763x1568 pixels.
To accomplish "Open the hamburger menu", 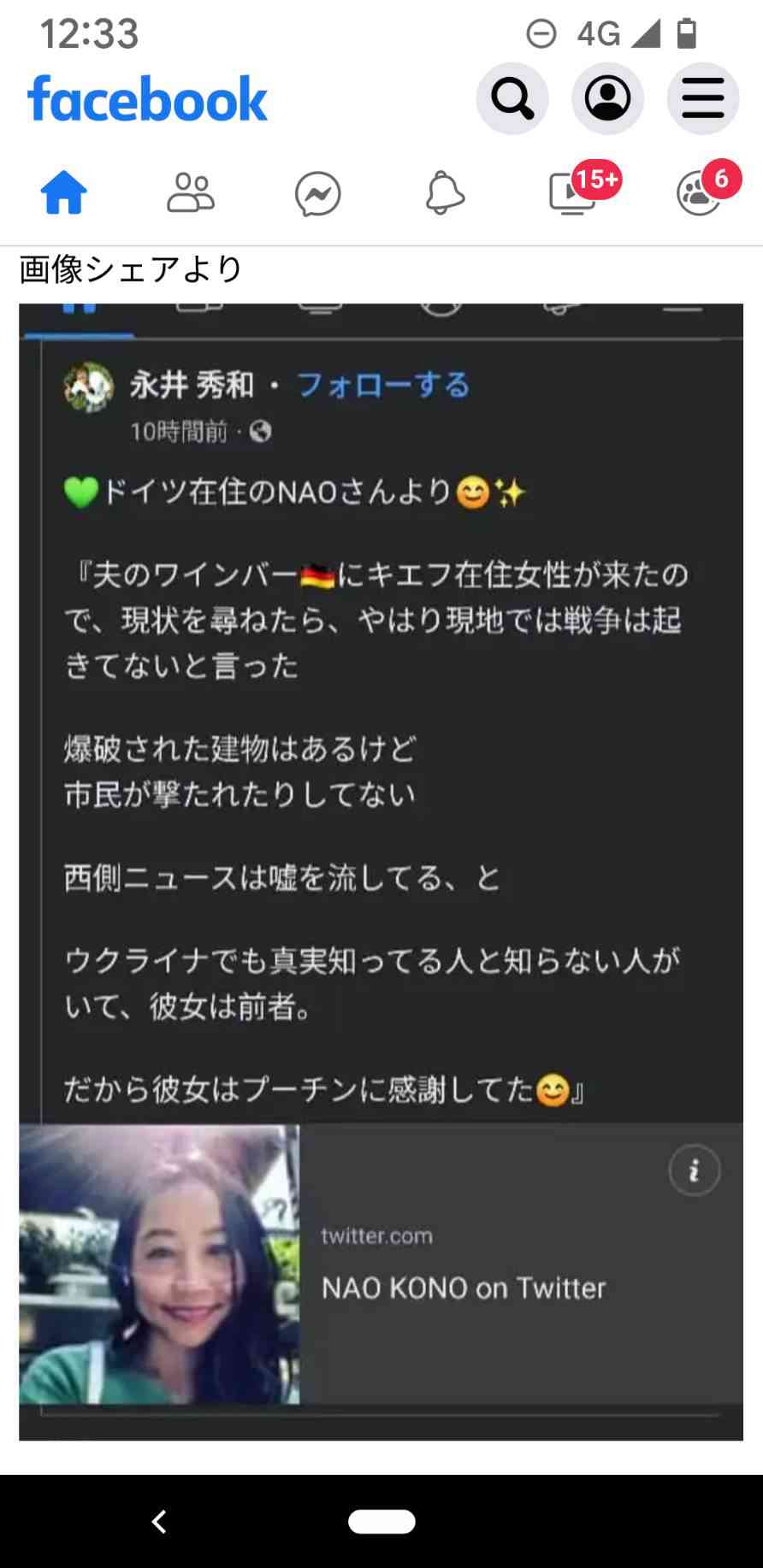I will [702, 99].
